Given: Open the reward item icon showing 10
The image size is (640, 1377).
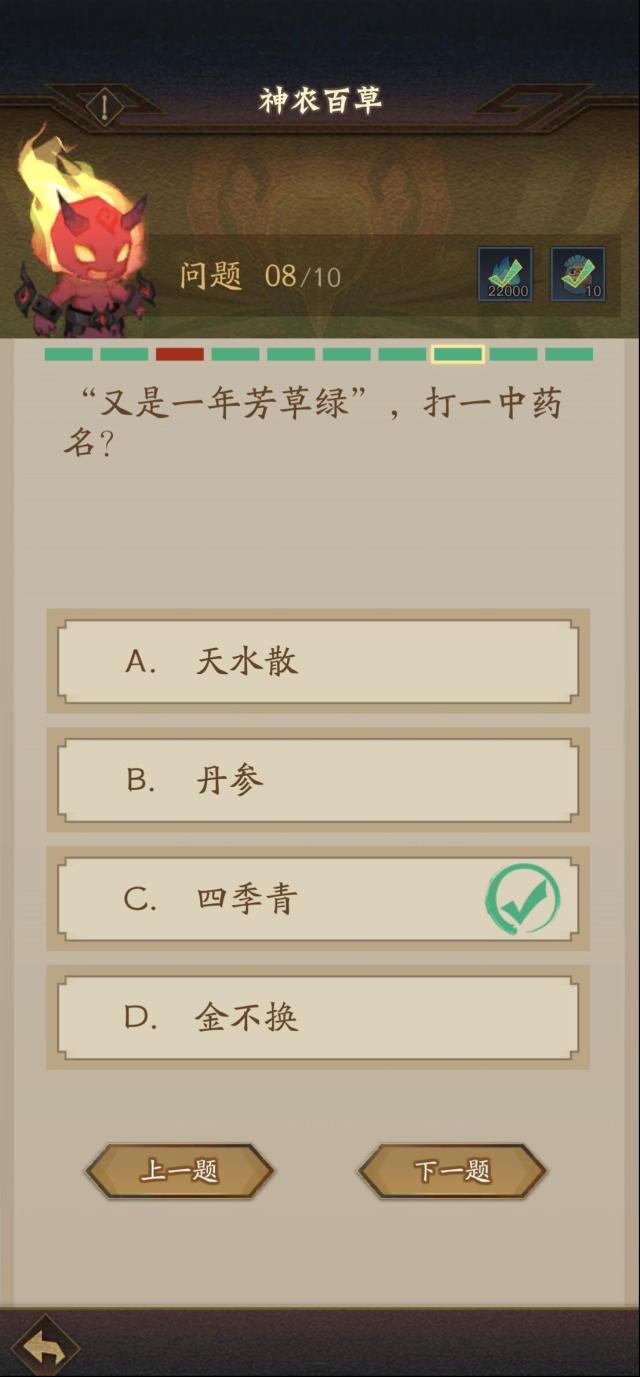Looking at the screenshot, I should point(578,274).
